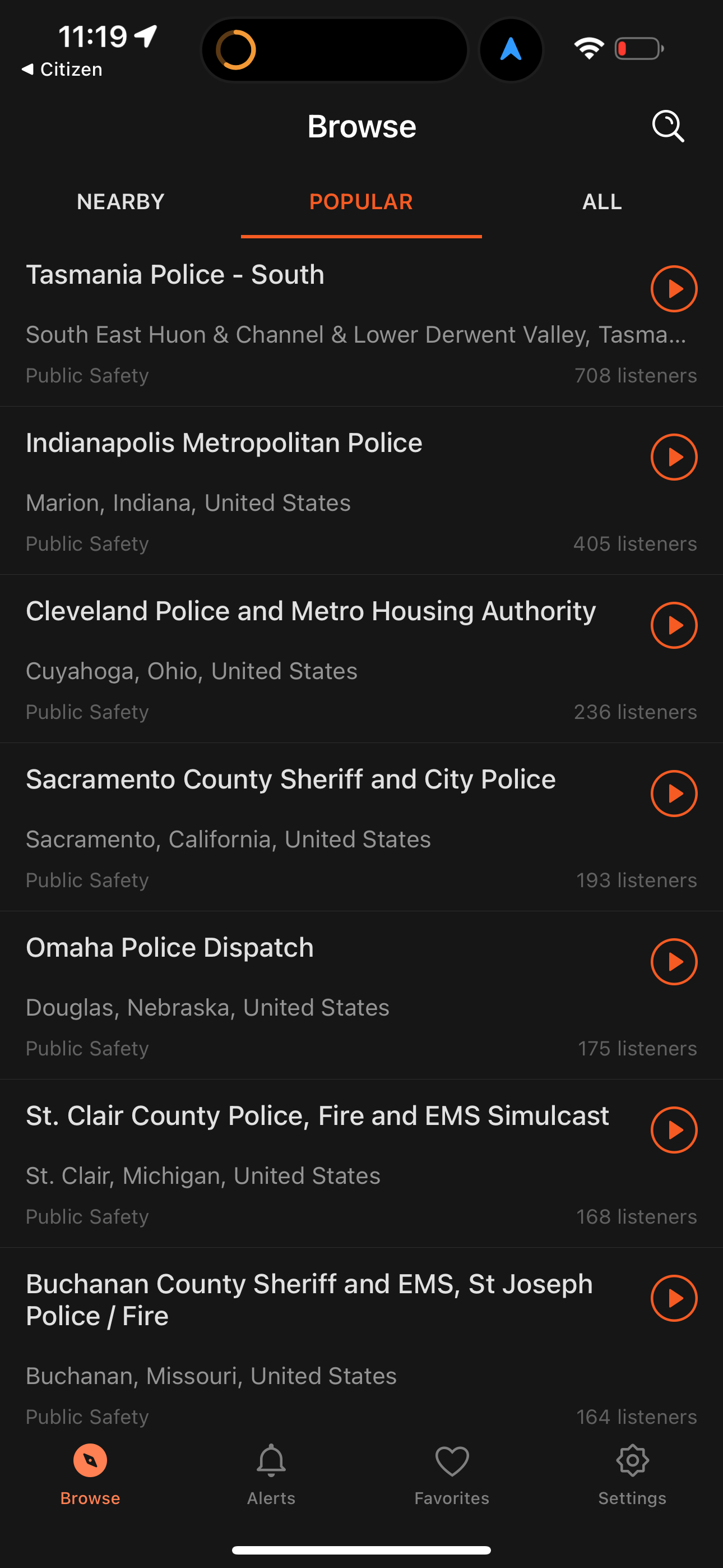
Task: Play Buchanan County Sheriff feed
Action: tap(674, 1298)
